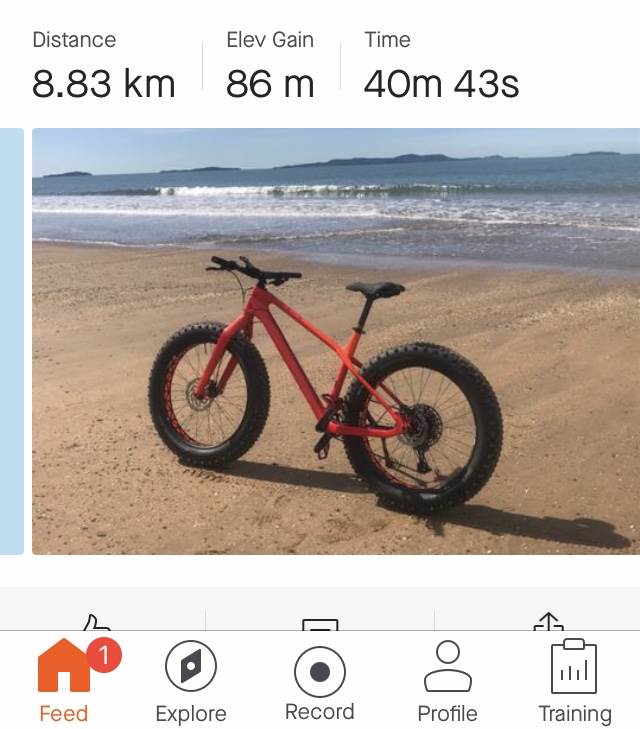Open the red fat bike activity photo
The width and height of the screenshot is (640, 729).
(x=335, y=340)
